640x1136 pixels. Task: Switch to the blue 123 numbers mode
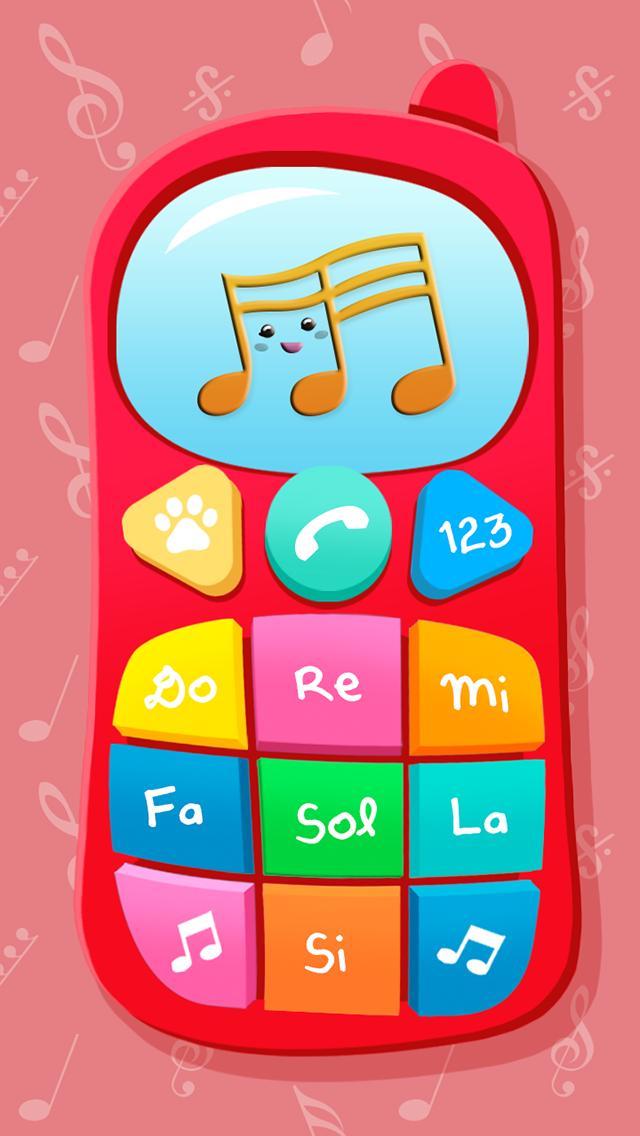pyautogui.click(x=473, y=530)
